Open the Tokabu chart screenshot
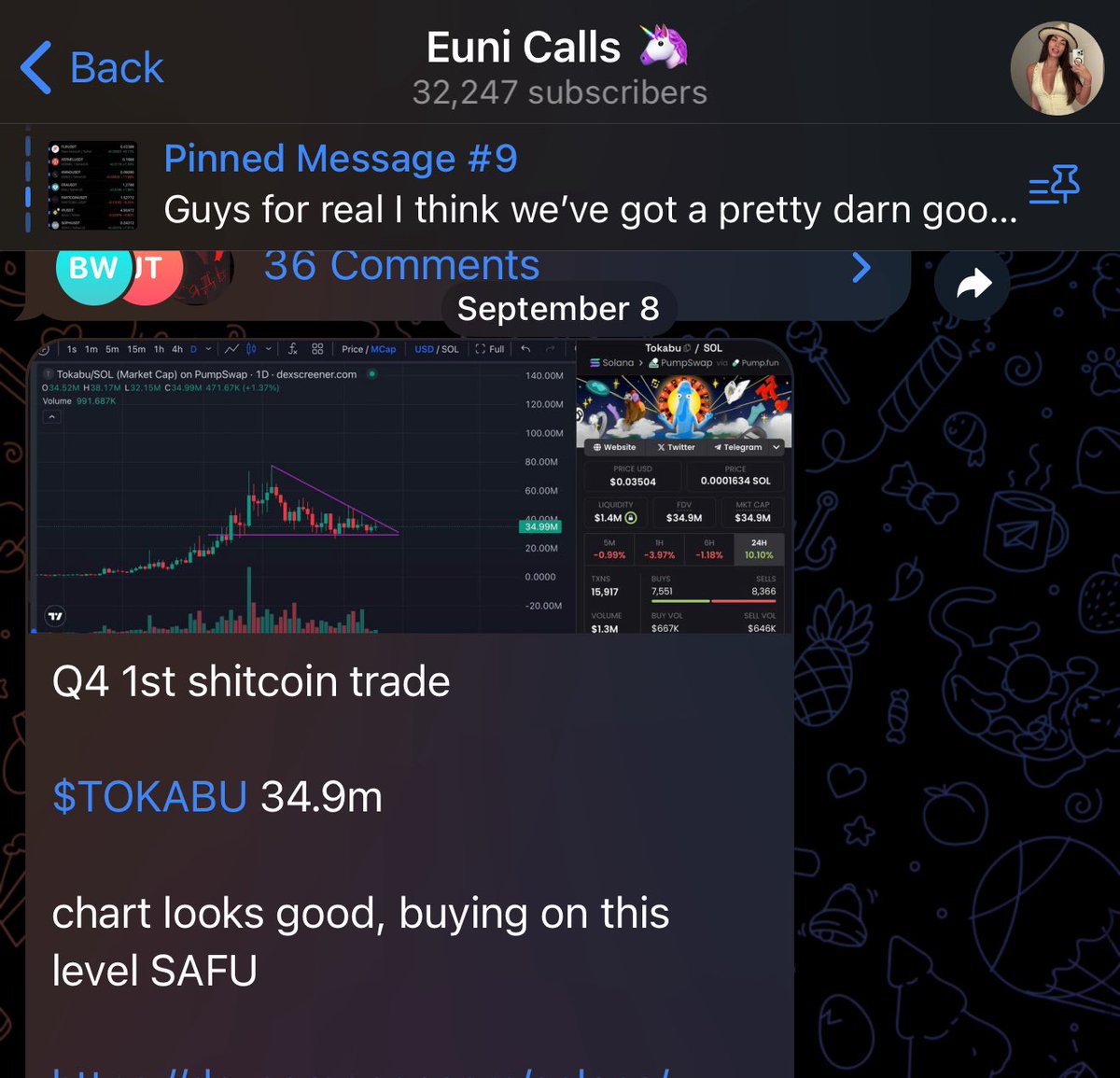The width and height of the screenshot is (1120, 1078). point(409,487)
